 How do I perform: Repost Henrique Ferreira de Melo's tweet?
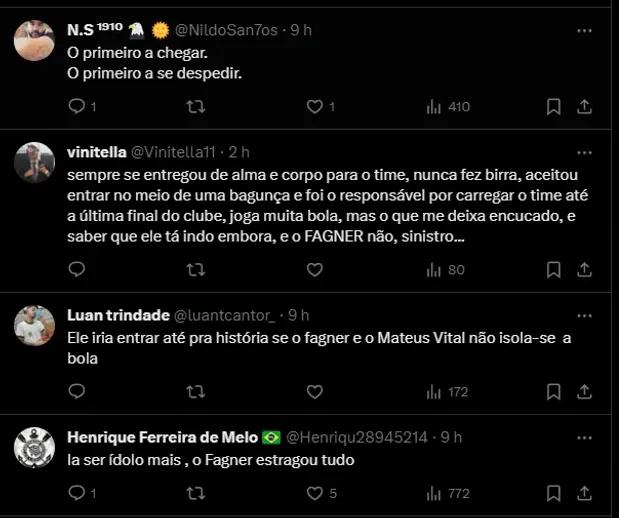pyautogui.click(x=196, y=493)
